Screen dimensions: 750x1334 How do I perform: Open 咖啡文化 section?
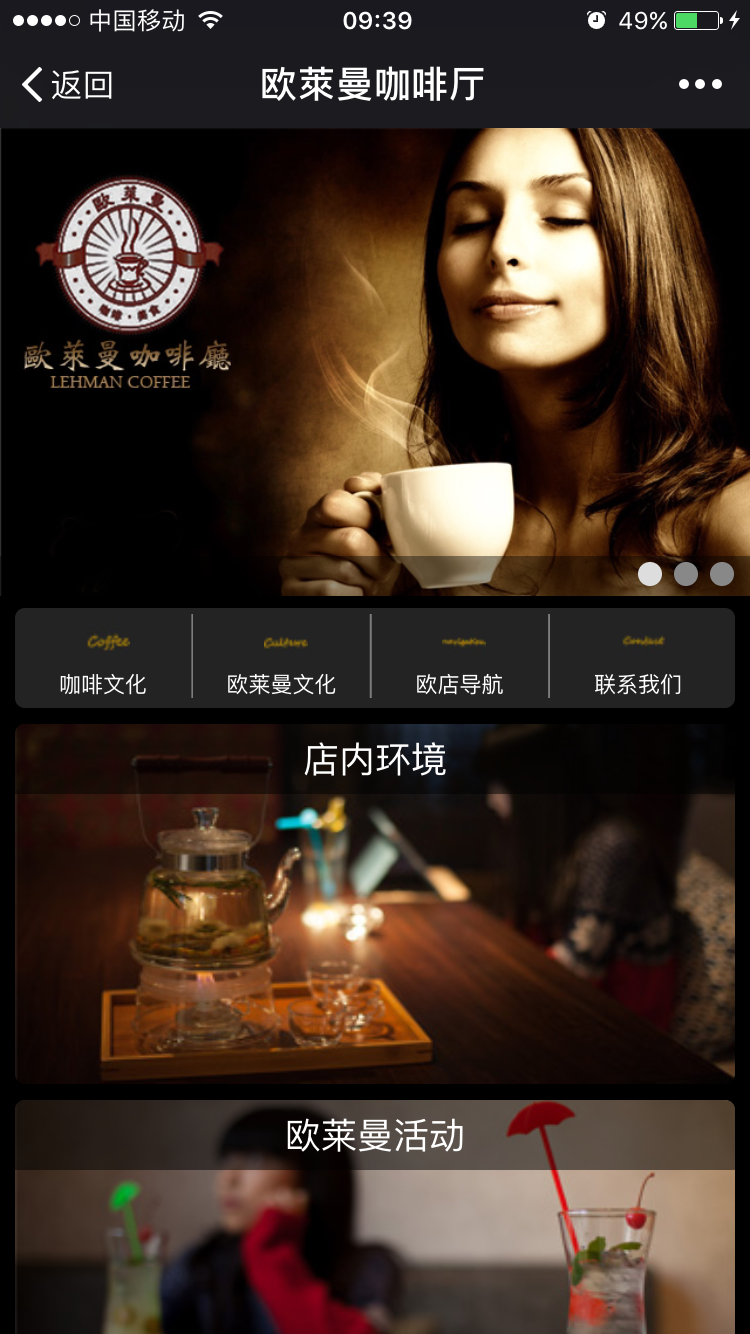103,660
